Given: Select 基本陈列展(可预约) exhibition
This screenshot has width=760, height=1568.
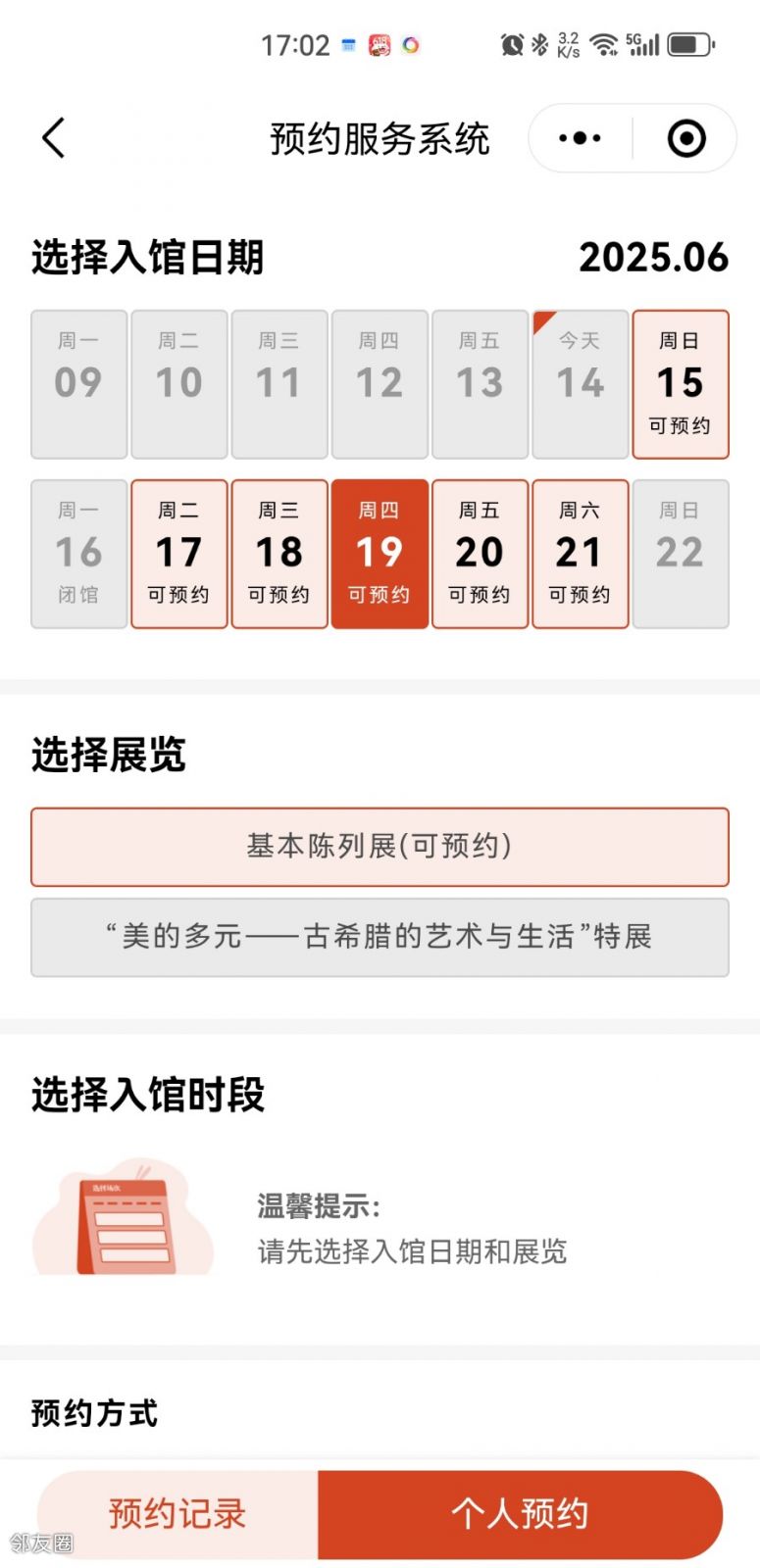Looking at the screenshot, I should [x=380, y=847].
